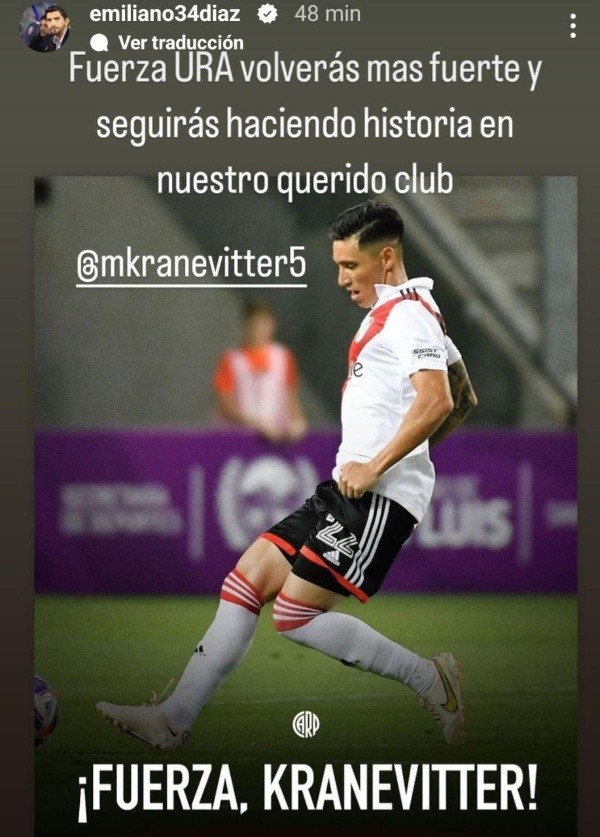Open emiliano34diaz's profile picture

(x=45, y=26)
